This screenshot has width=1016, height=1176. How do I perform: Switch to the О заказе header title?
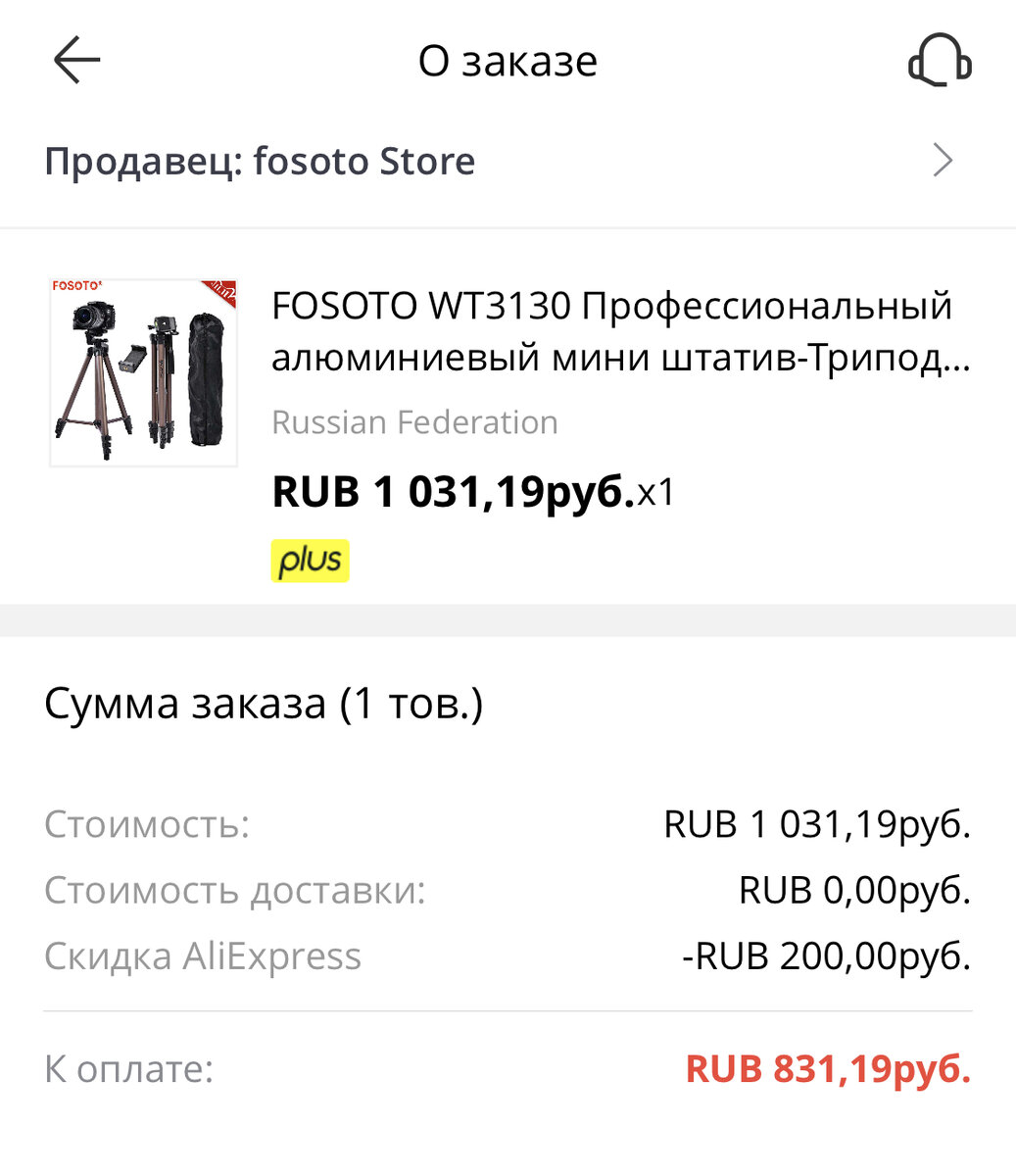click(508, 60)
